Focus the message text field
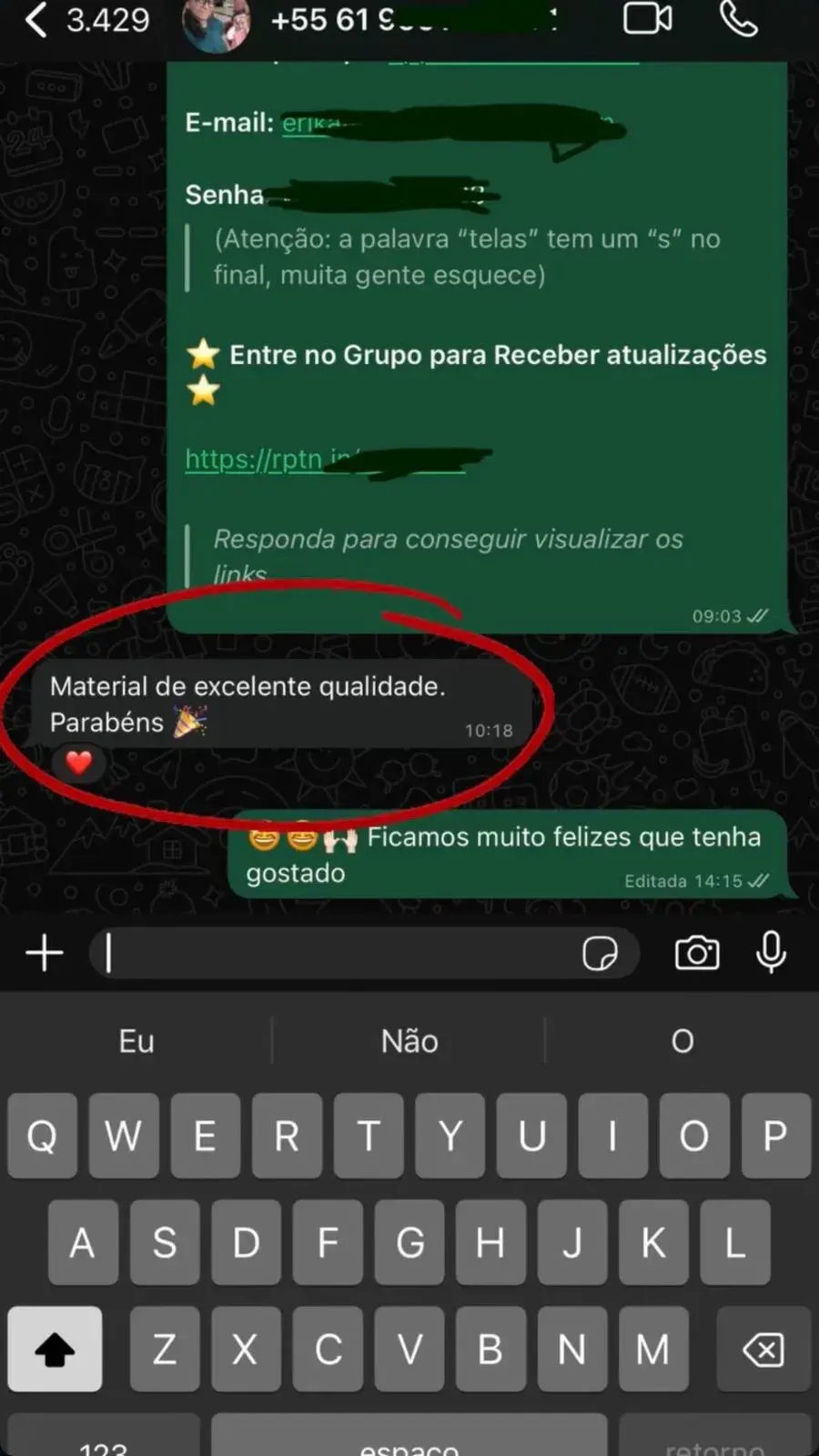The image size is (819, 1456). click(x=337, y=954)
